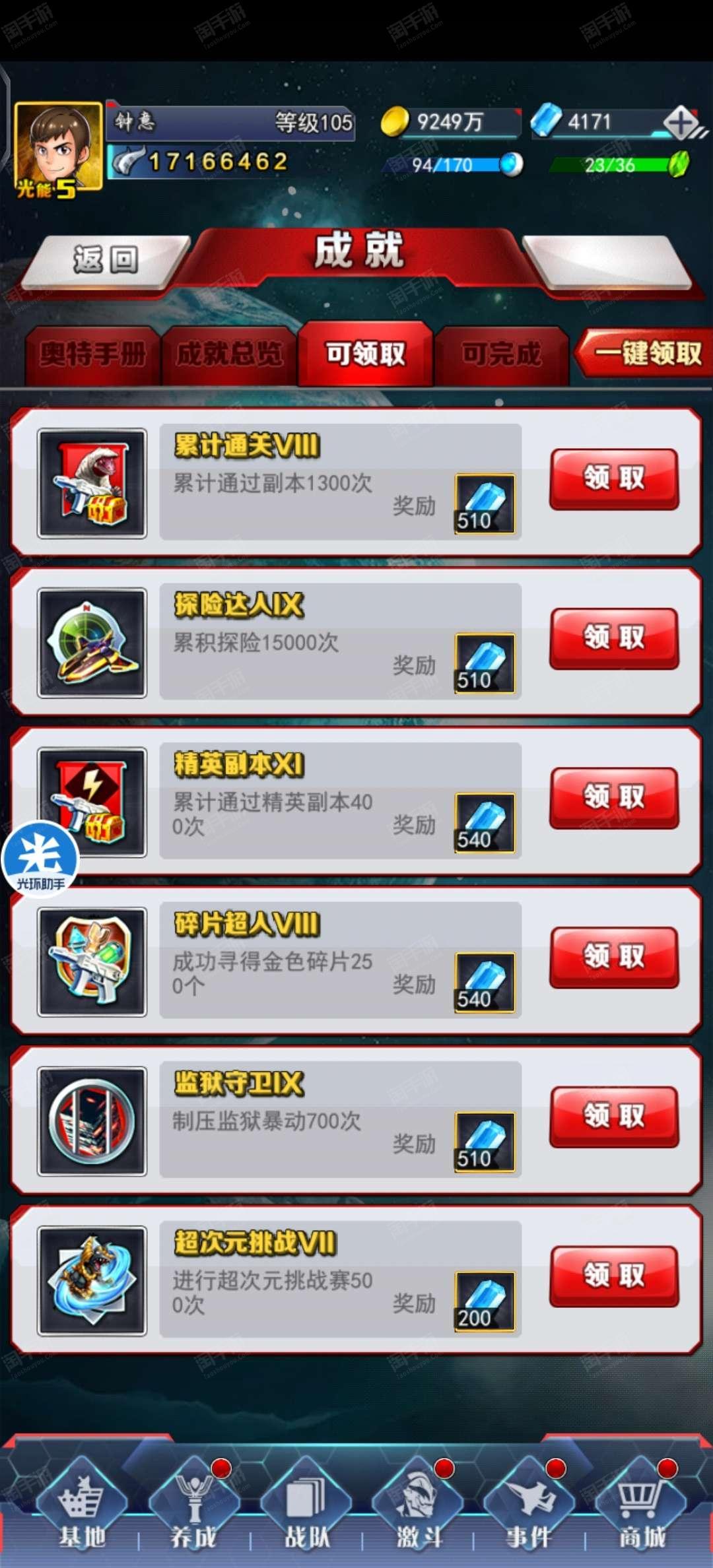
Task: Add more diamonds with the plus icon
Action: 681,123
